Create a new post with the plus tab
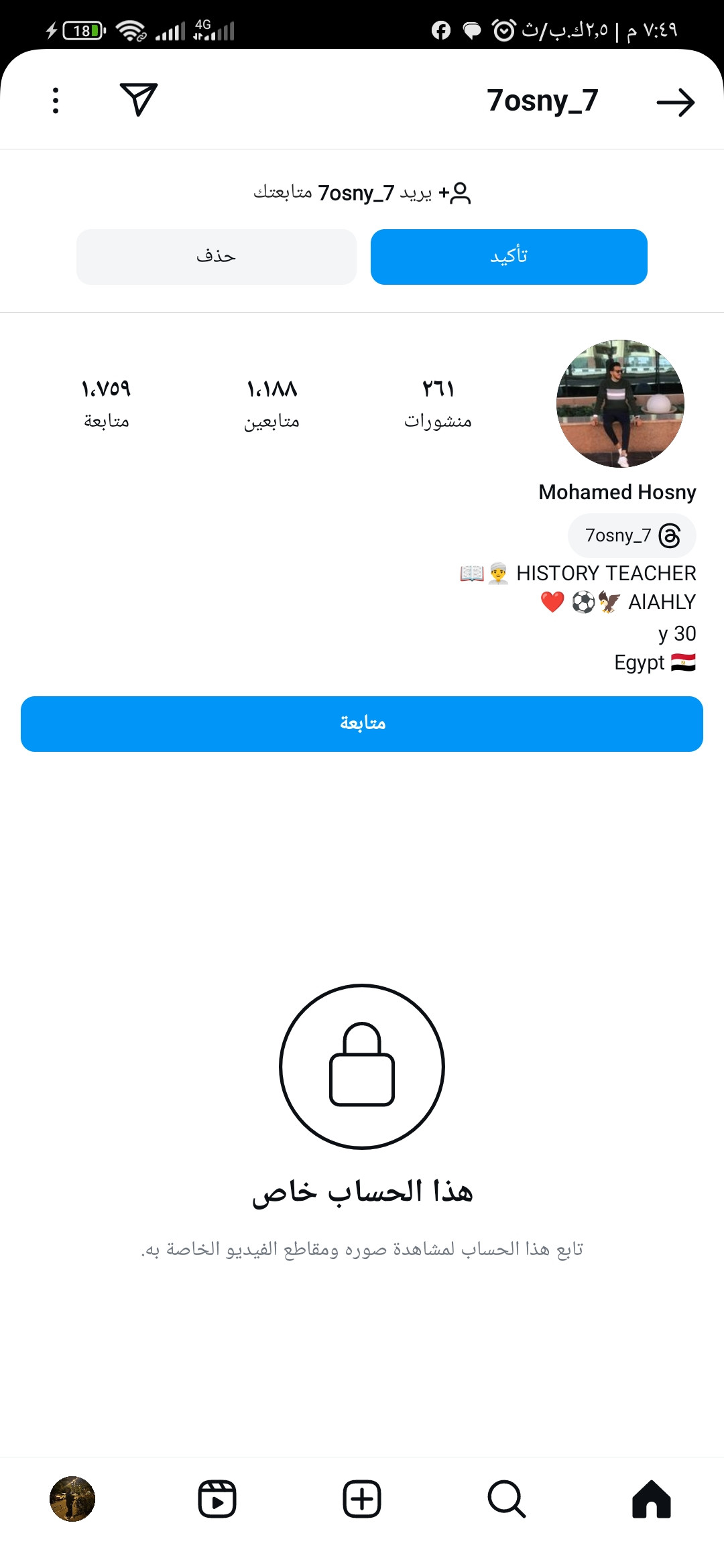This screenshot has width=724, height=1568. coord(362,1499)
